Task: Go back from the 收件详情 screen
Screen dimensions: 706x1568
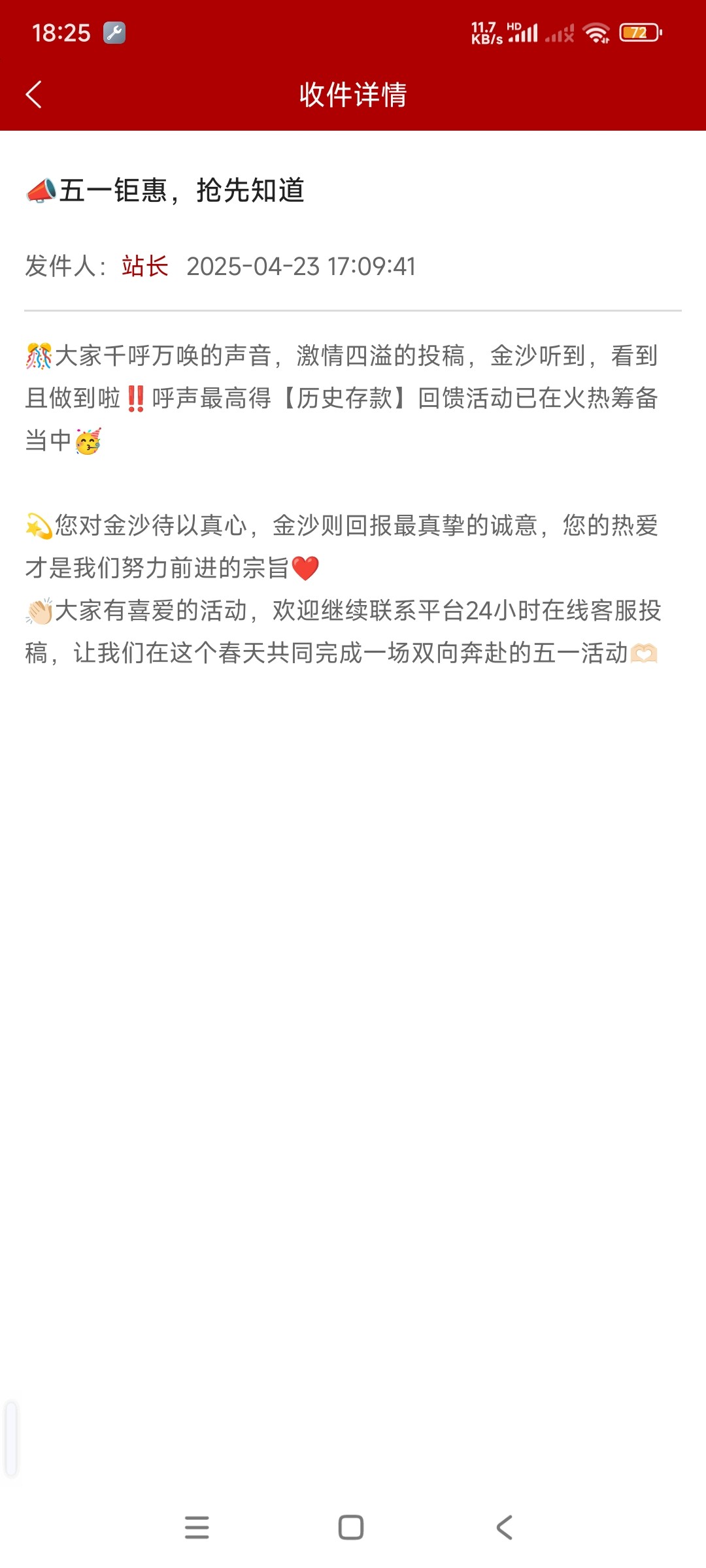Action: pyautogui.click(x=34, y=95)
